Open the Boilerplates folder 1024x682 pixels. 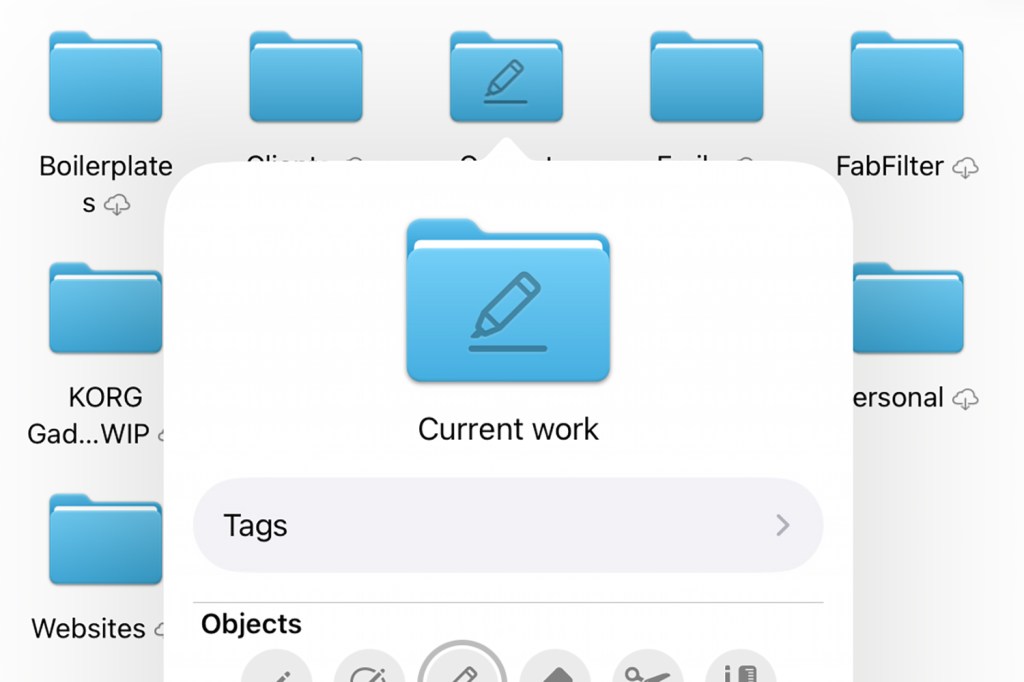(x=106, y=78)
